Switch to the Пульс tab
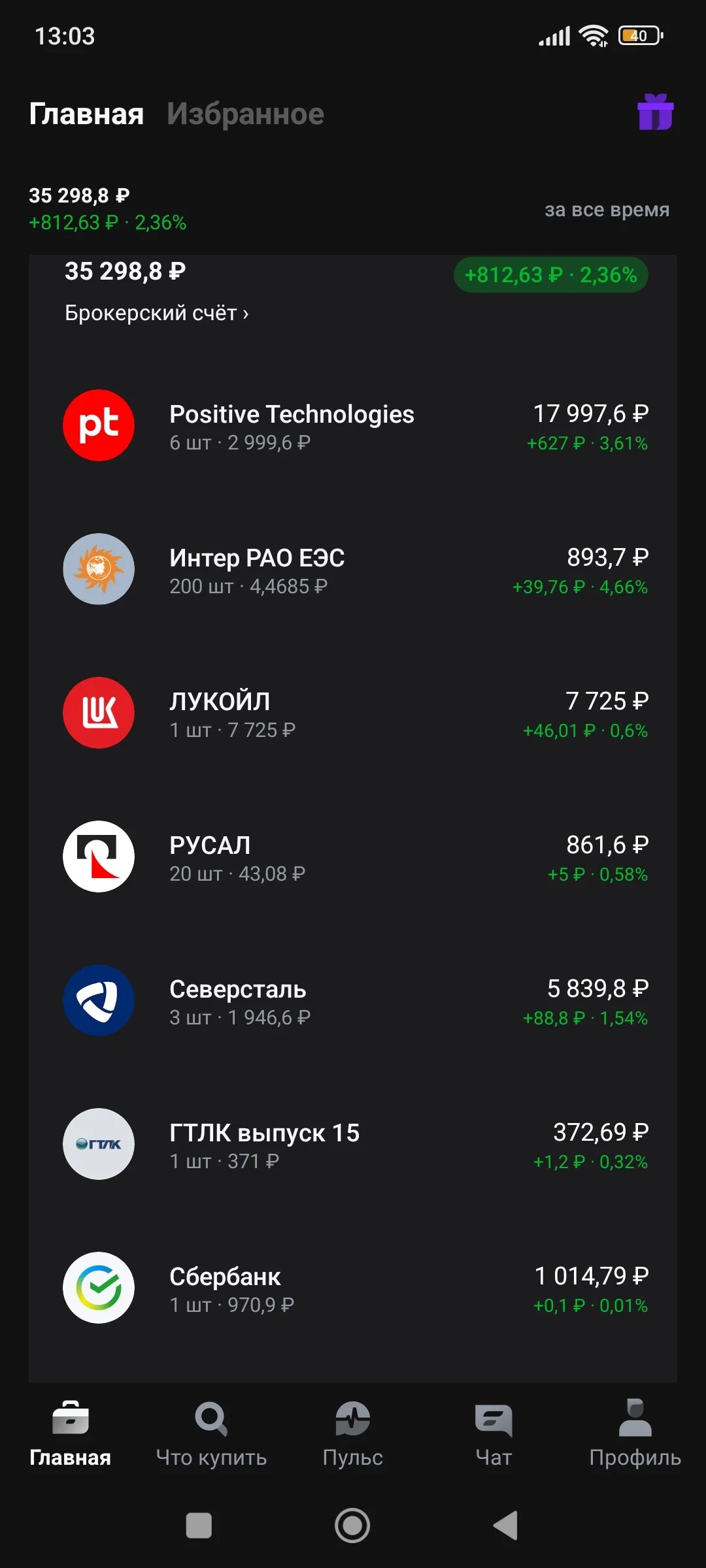This screenshot has width=706, height=1568. point(353,1434)
